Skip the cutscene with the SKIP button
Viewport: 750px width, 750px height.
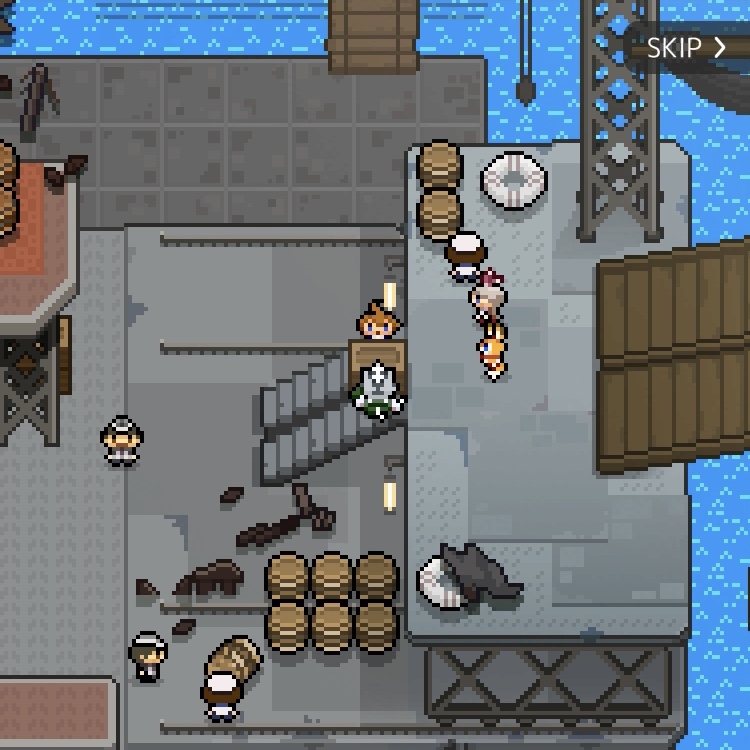pyautogui.click(x=687, y=47)
